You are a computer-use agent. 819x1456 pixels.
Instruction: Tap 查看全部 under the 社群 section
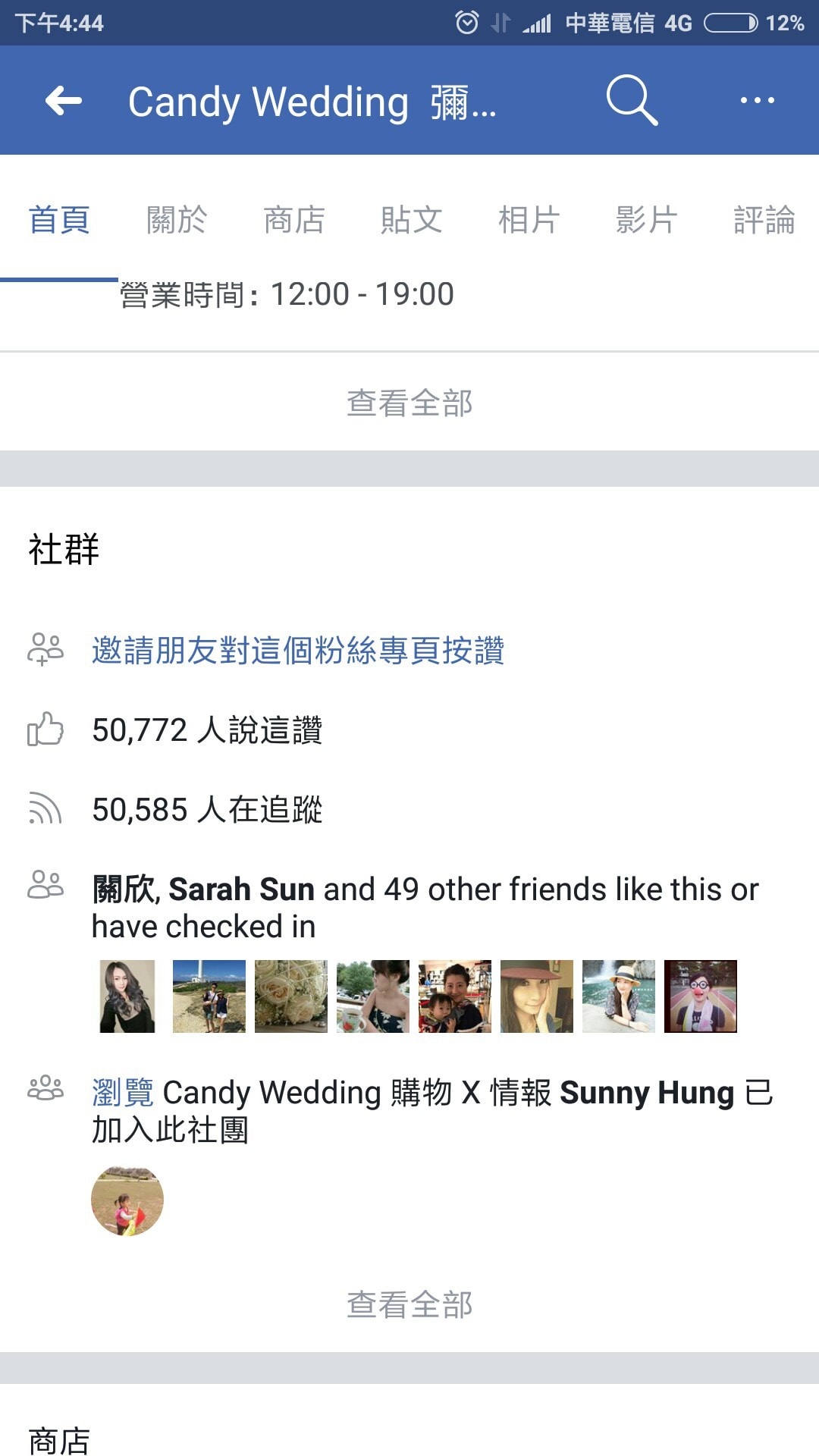click(x=409, y=1304)
